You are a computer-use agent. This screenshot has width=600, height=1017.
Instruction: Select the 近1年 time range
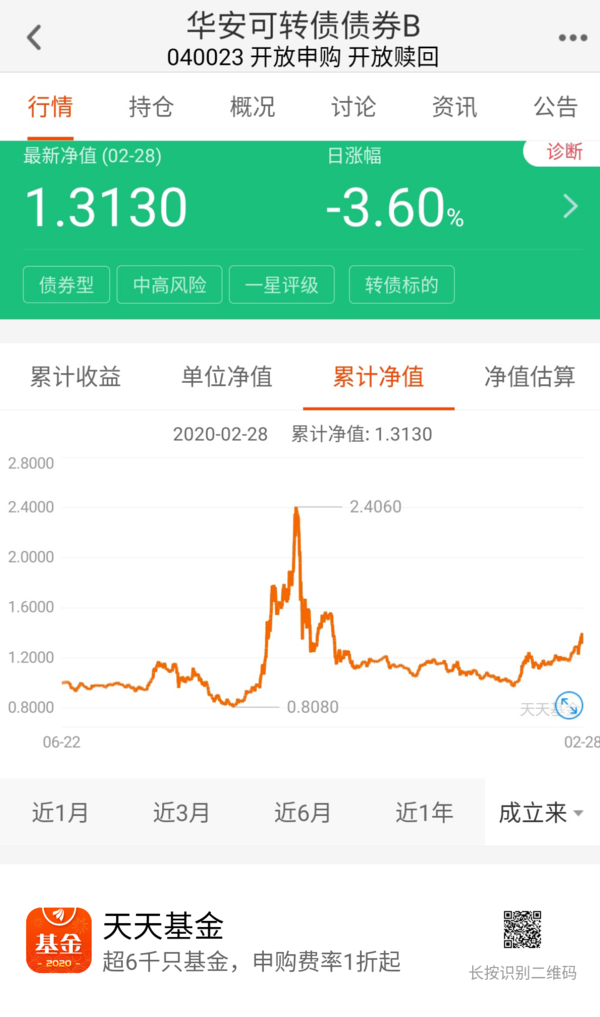424,812
